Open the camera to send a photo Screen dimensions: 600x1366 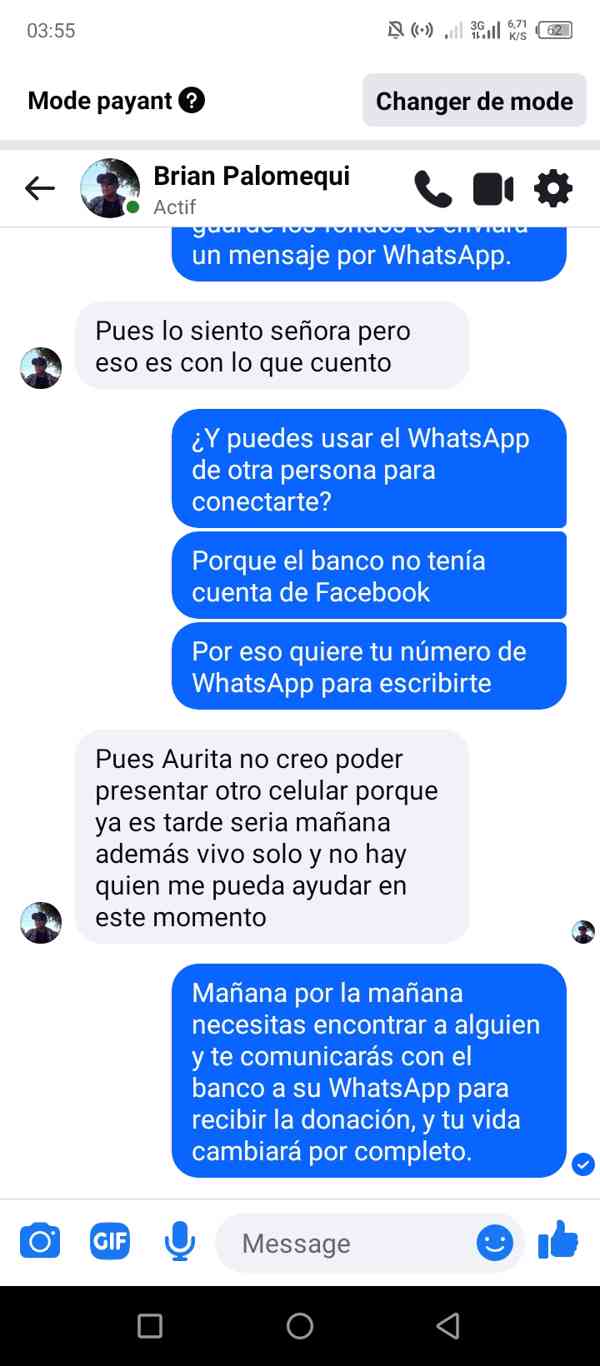tap(40, 1242)
